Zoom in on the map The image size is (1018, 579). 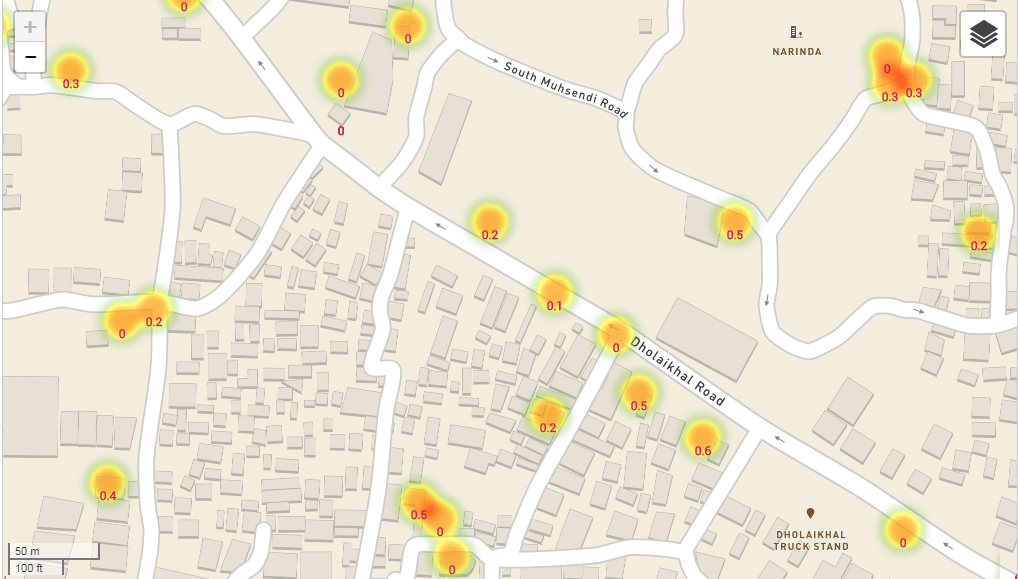(x=30, y=27)
